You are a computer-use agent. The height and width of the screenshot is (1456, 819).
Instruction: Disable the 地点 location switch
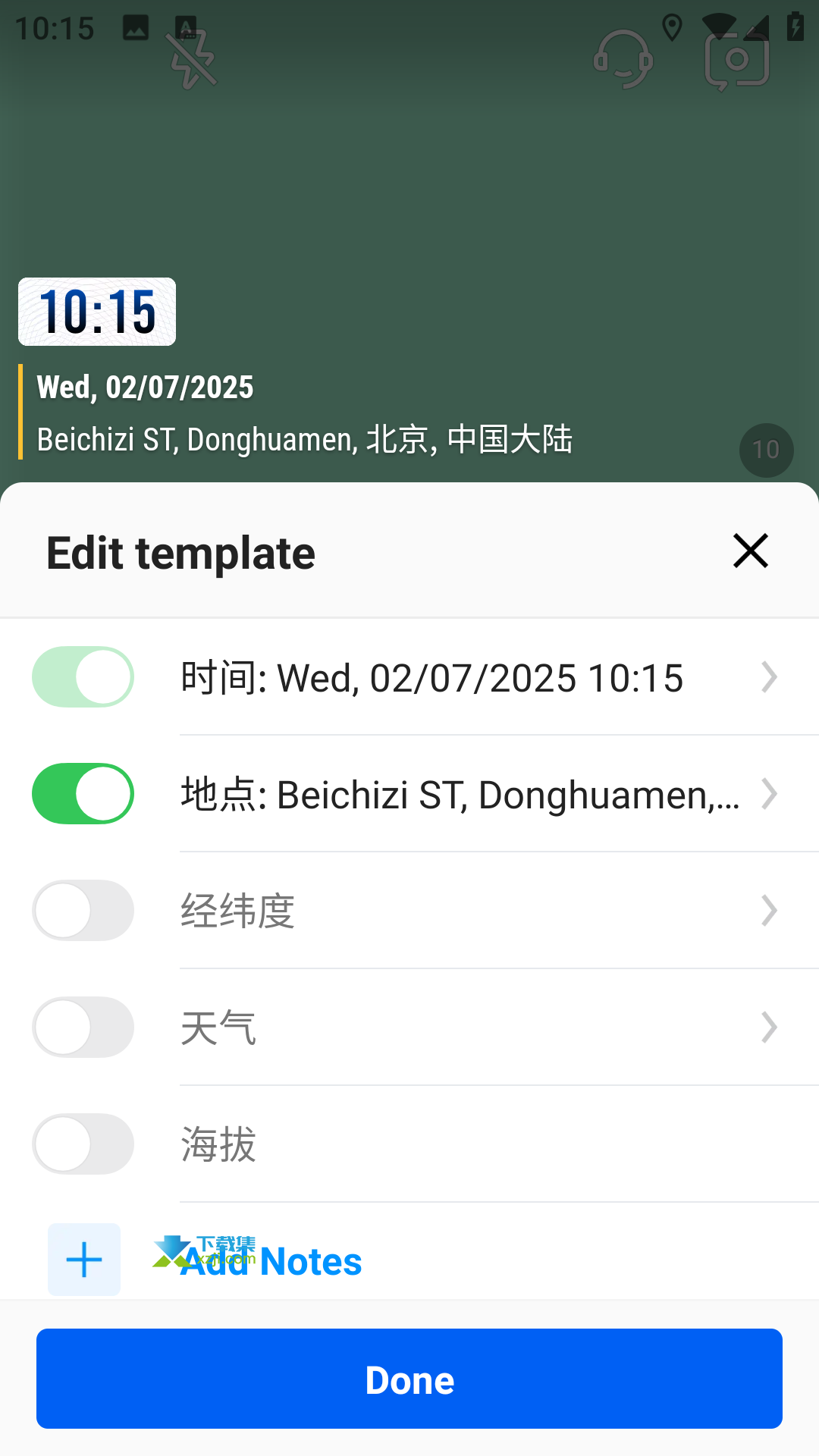pyautogui.click(x=83, y=793)
